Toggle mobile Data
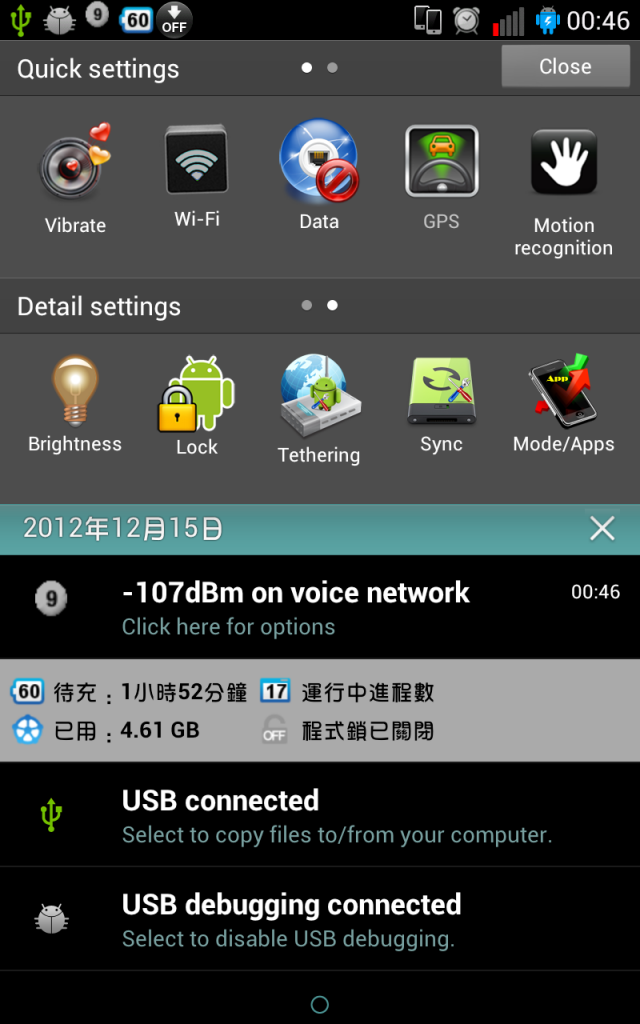The height and width of the screenshot is (1024, 640). pos(319,175)
